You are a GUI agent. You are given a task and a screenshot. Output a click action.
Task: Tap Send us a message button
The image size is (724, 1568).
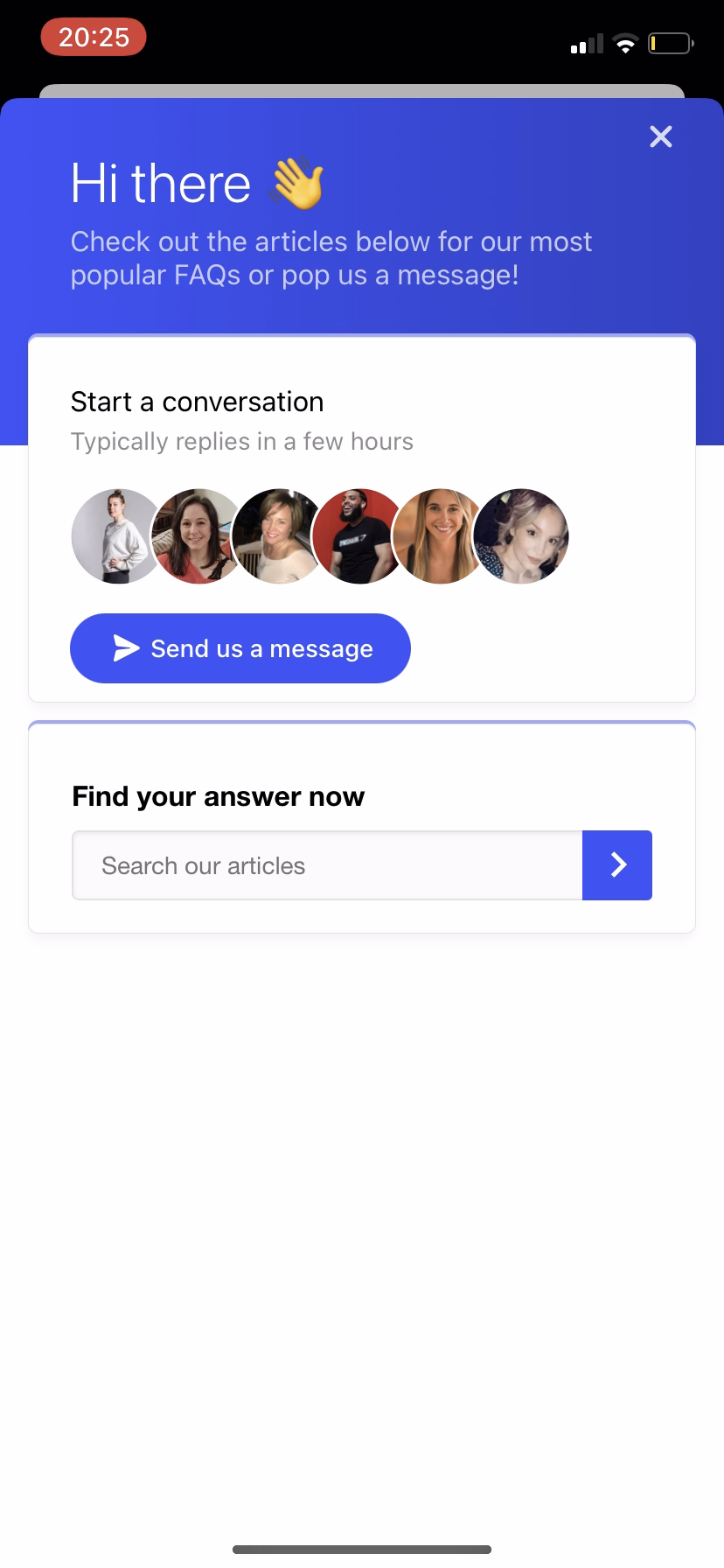(x=240, y=648)
